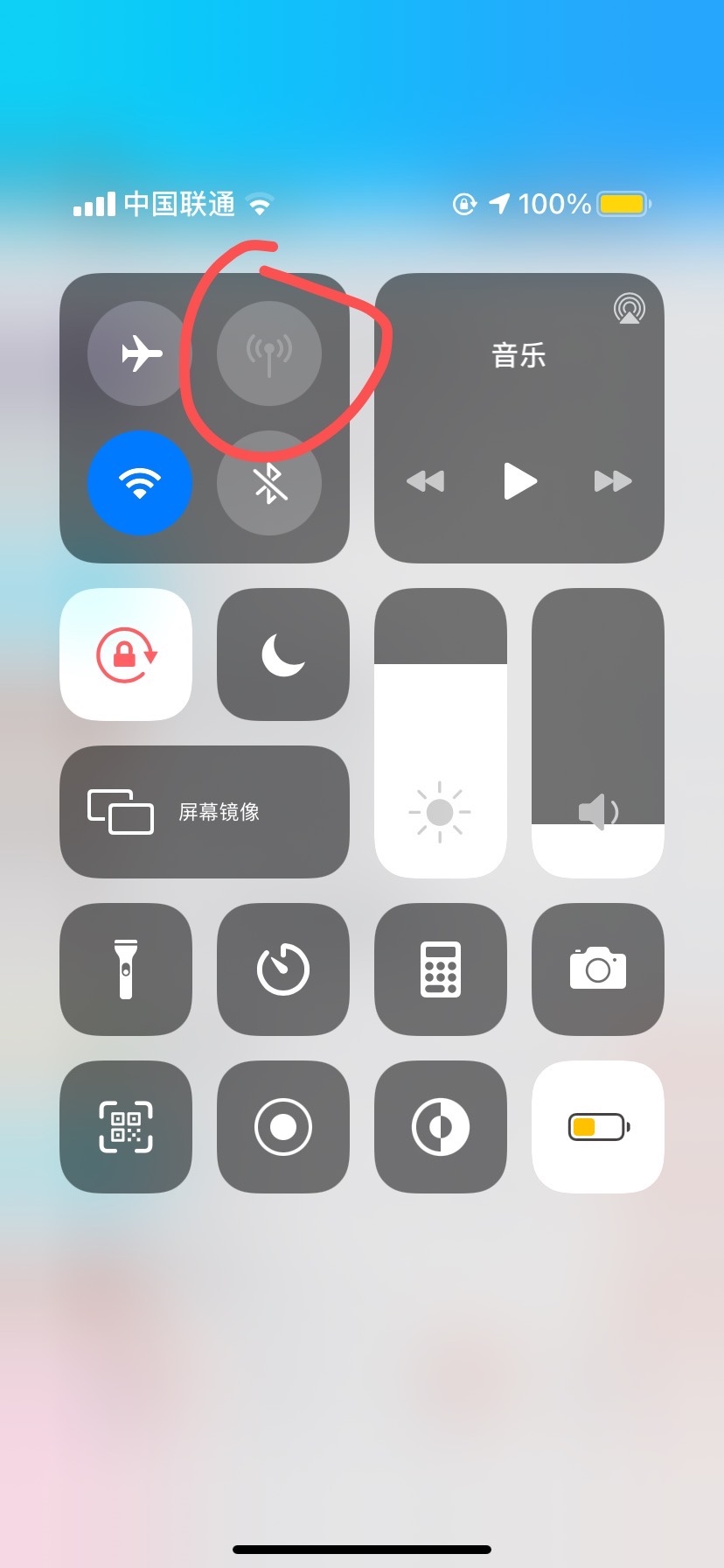
Task: Open the QR code scanner
Action: [126, 1127]
